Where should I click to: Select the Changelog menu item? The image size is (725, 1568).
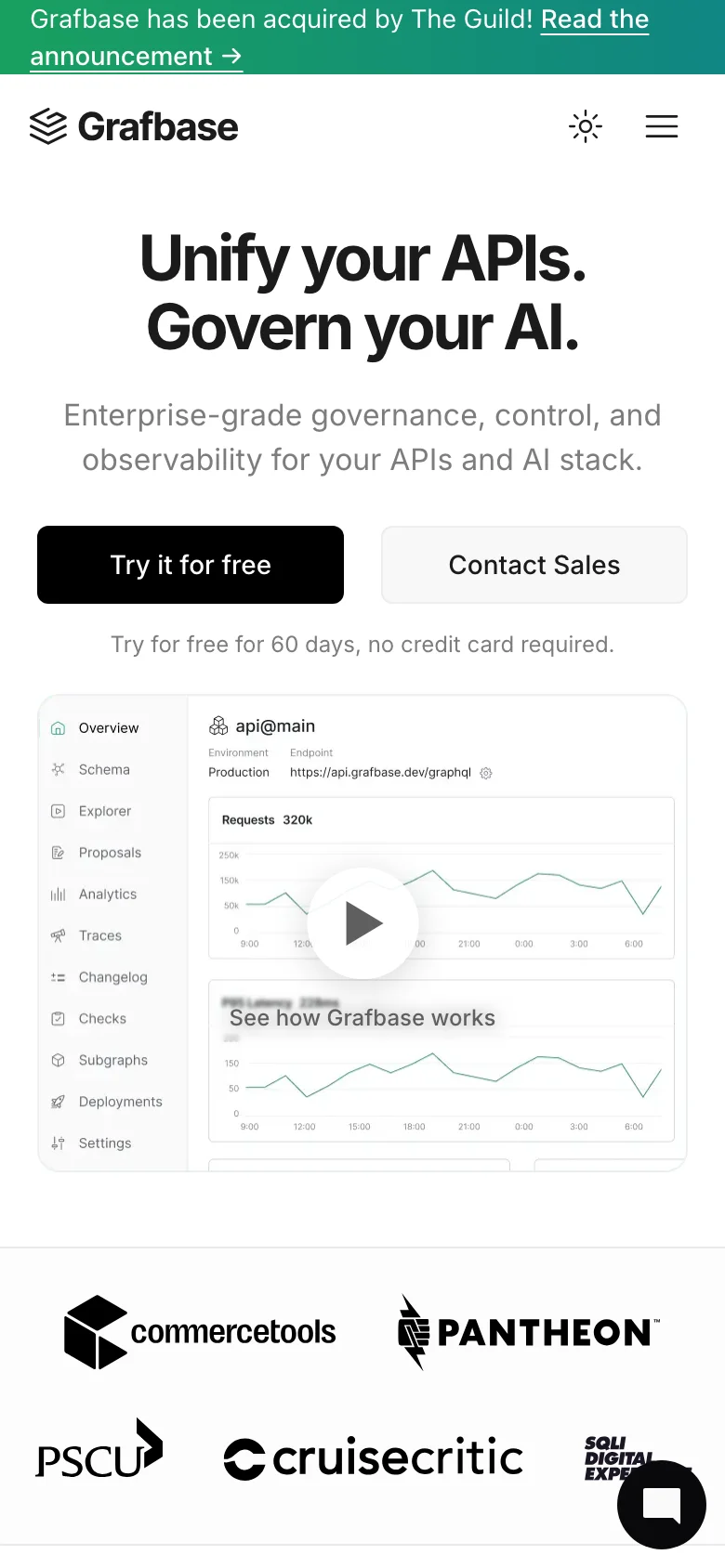click(112, 977)
